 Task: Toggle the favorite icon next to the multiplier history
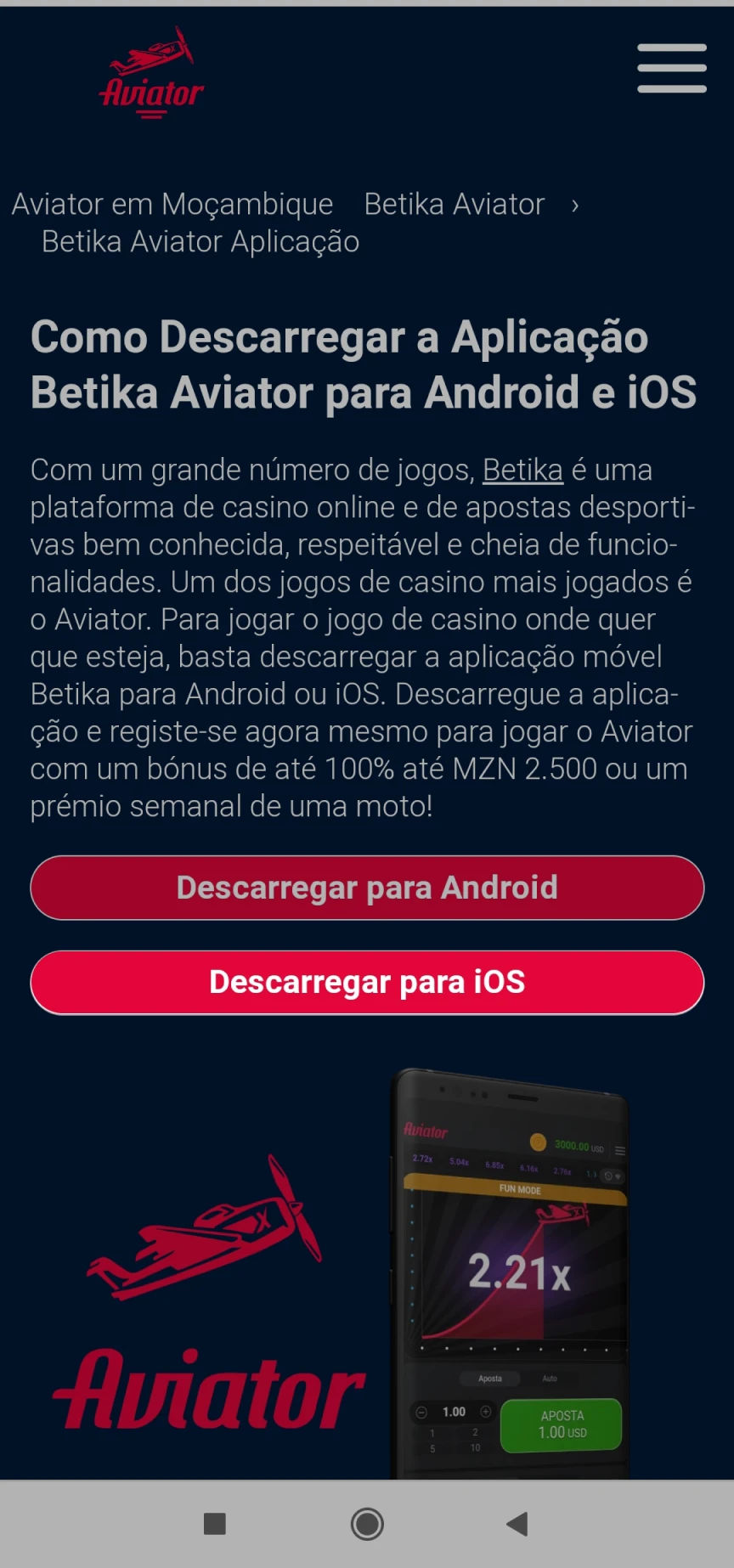pos(617,1176)
